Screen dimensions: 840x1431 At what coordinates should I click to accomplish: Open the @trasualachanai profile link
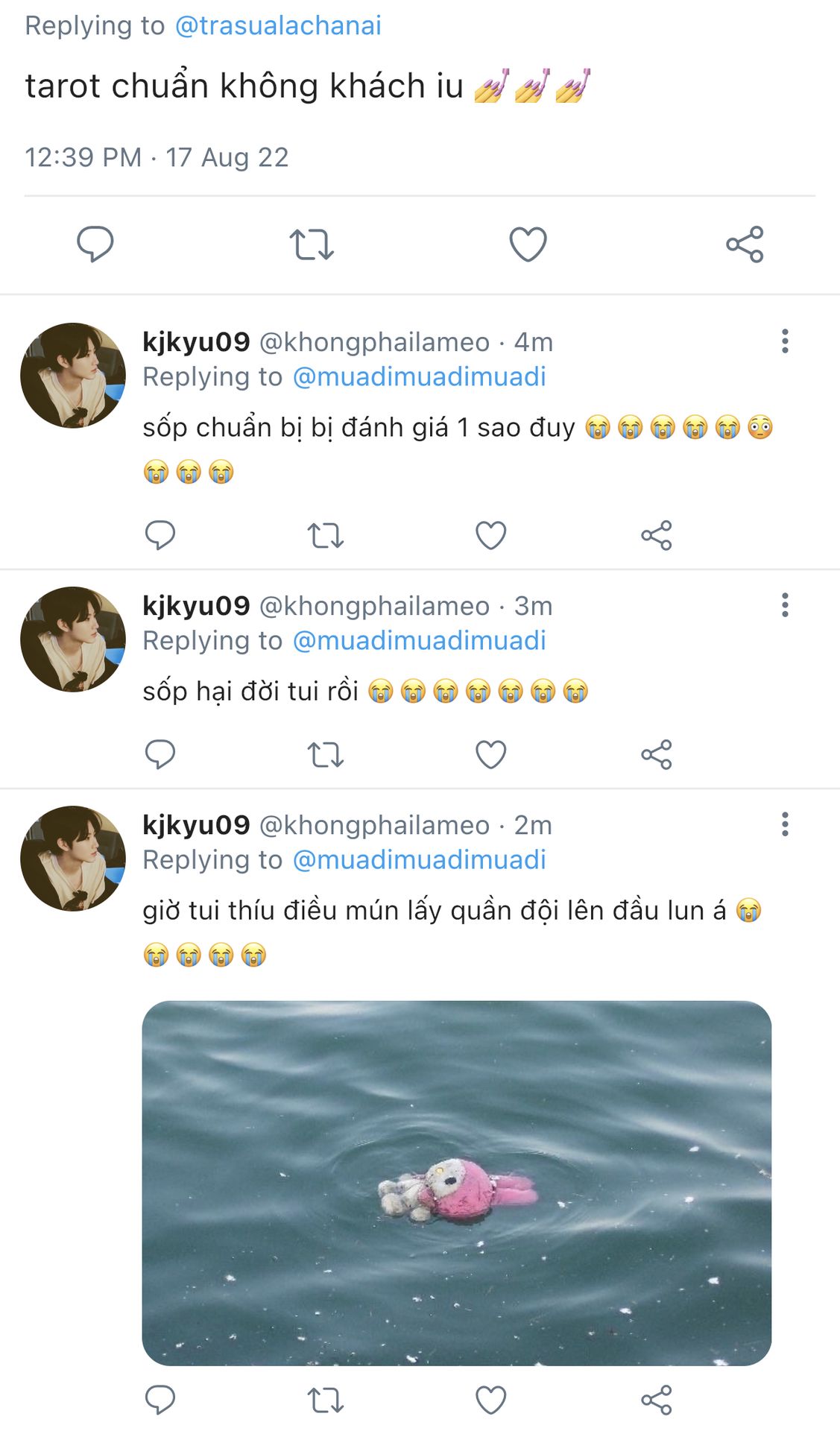(277, 25)
